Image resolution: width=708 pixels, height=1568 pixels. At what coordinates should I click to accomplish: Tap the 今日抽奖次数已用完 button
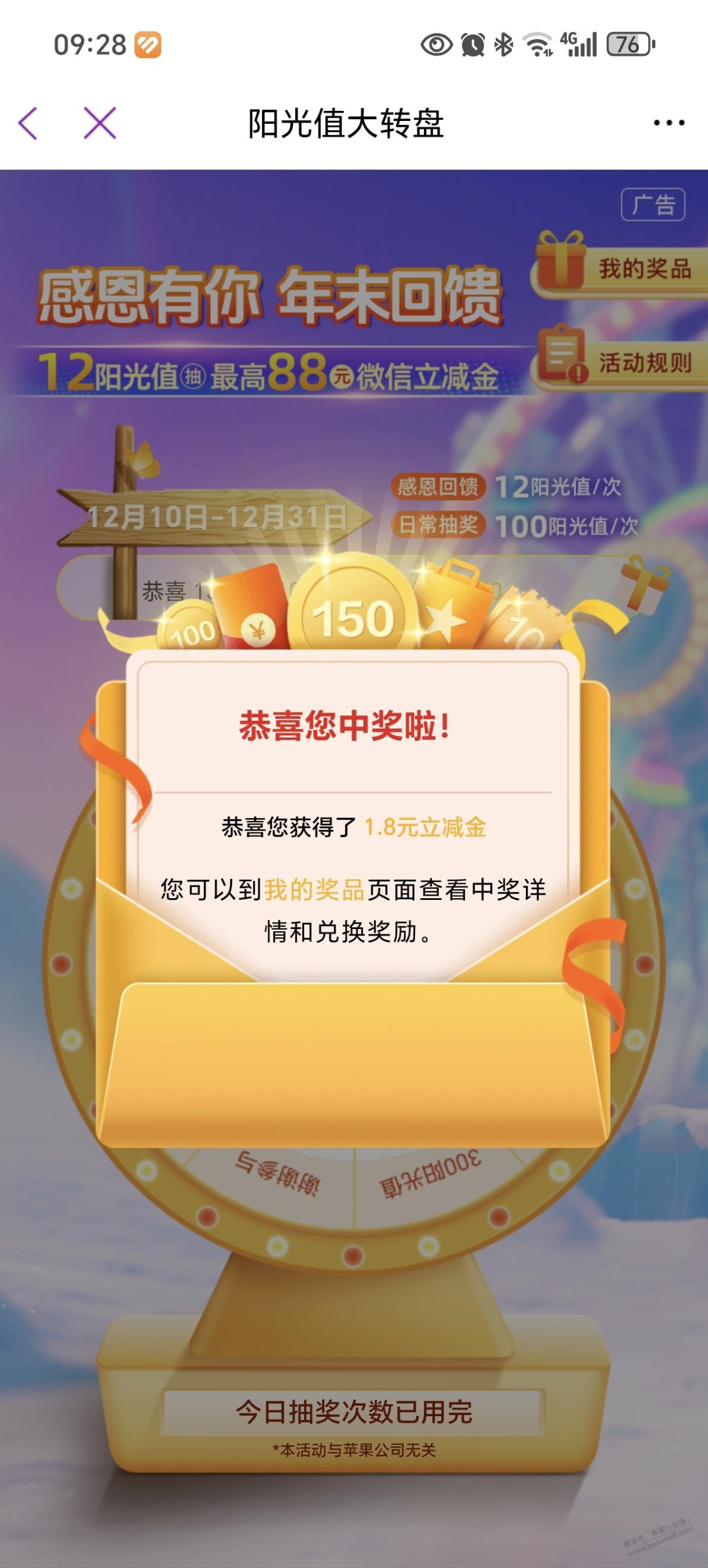click(x=353, y=1412)
